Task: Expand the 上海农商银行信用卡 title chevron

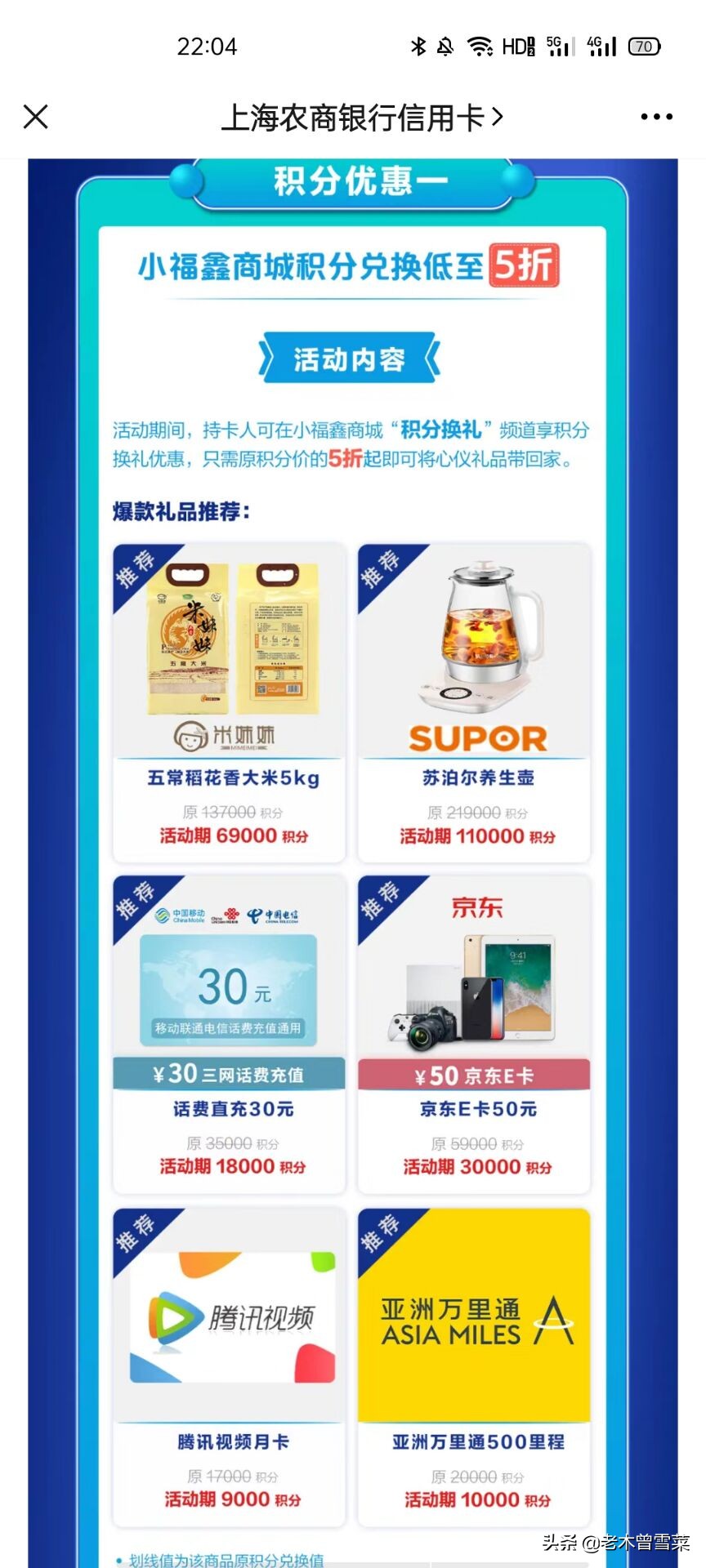Action: pyautogui.click(x=497, y=117)
